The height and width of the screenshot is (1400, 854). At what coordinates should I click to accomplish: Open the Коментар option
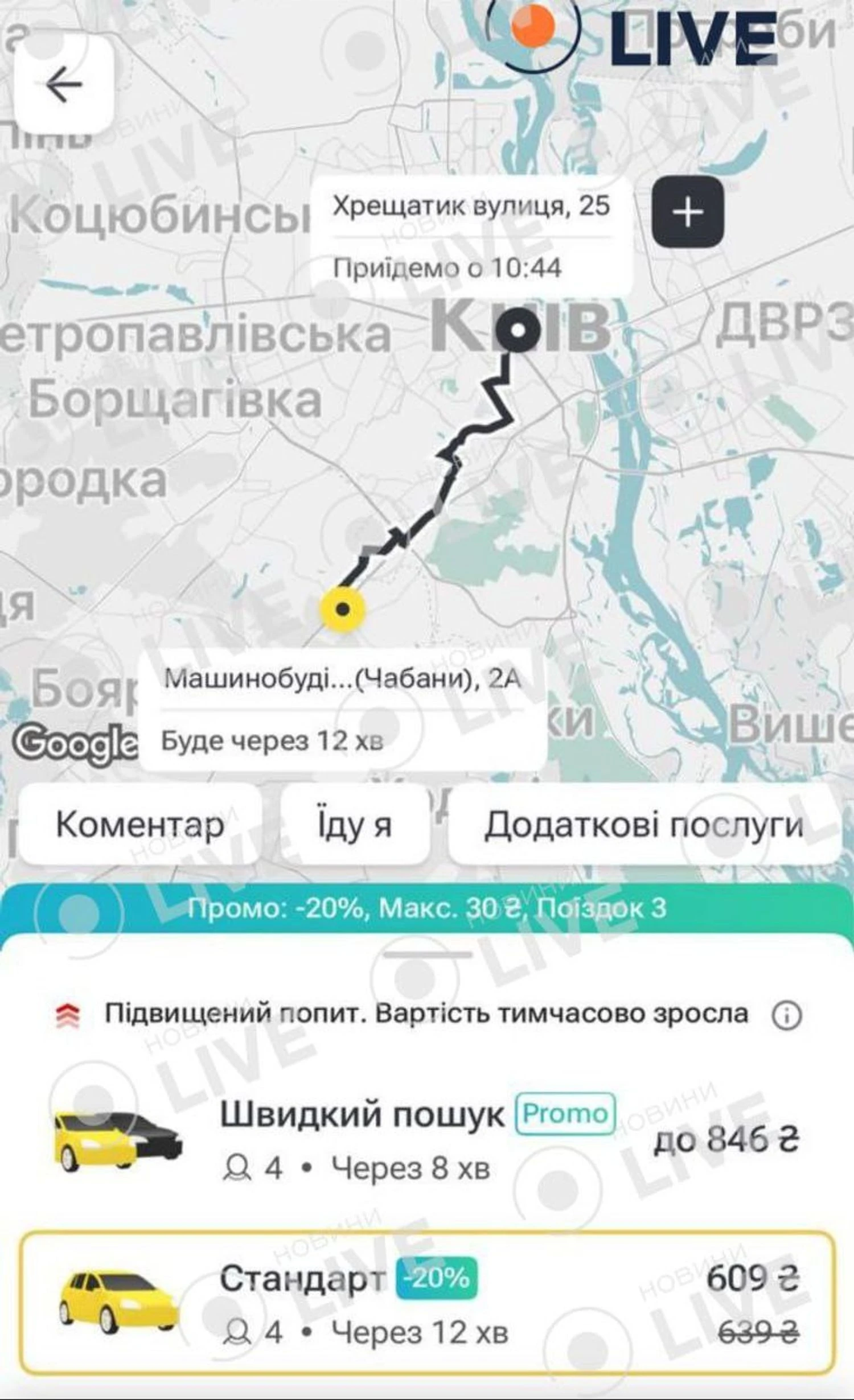click(x=140, y=825)
